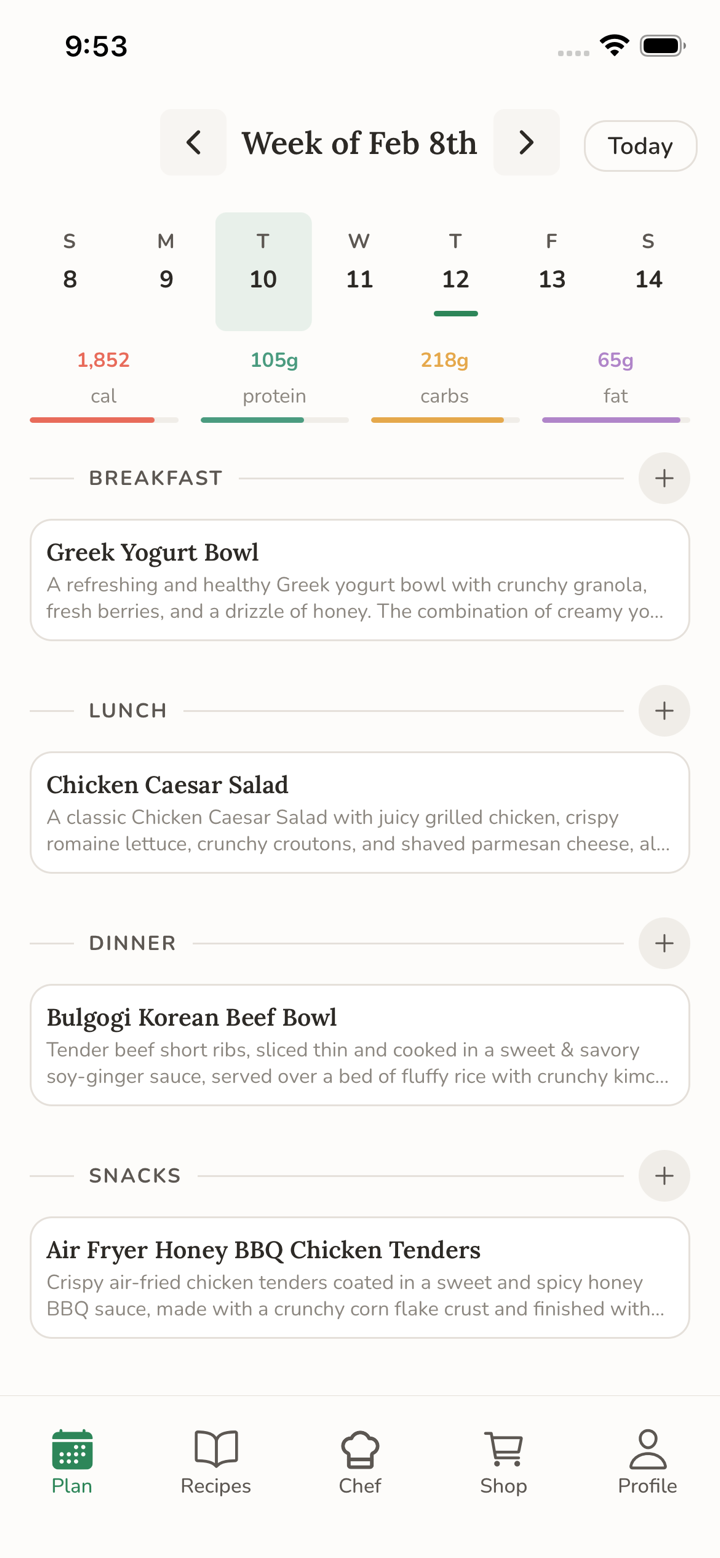Select Thursday the 12th
This screenshot has height=1558, width=720.
[455, 270]
